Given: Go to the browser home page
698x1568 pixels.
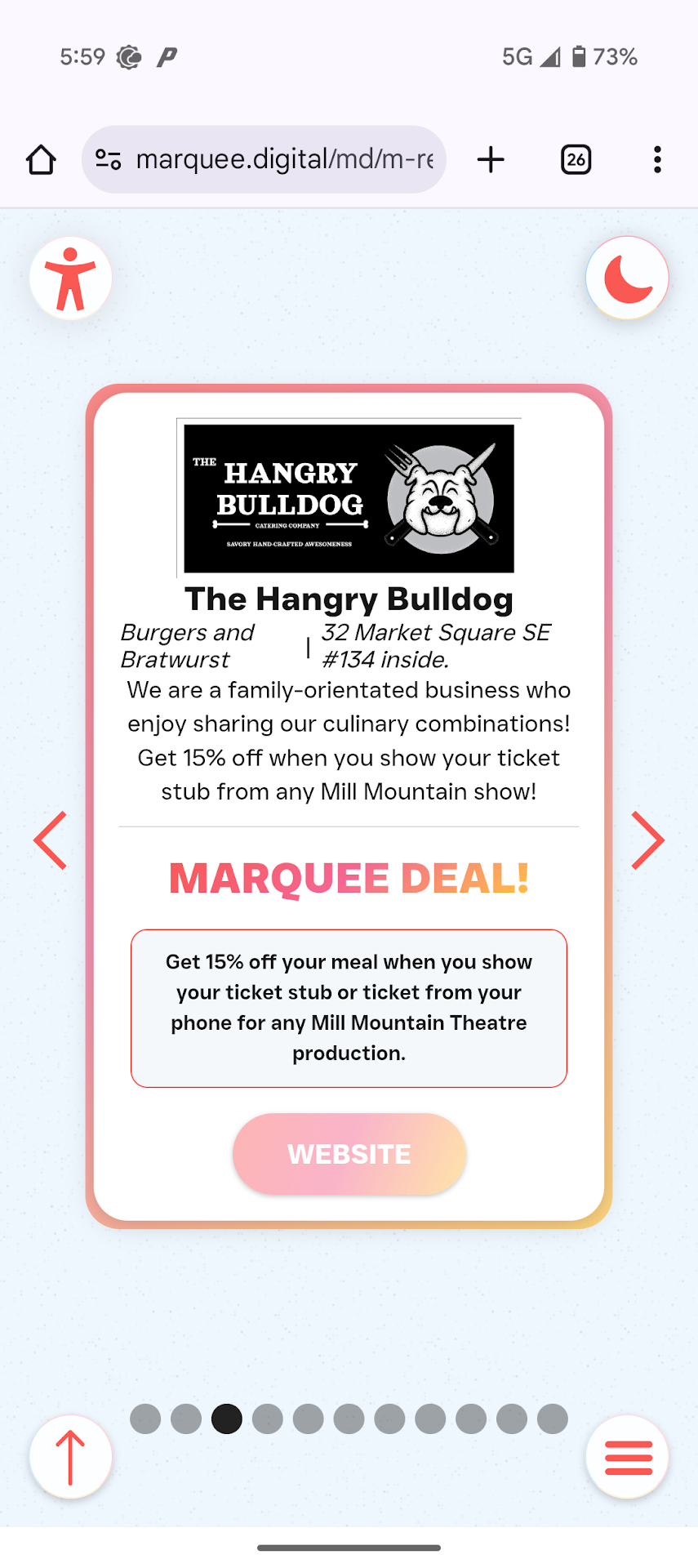Looking at the screenshot, I should [41, 160].
